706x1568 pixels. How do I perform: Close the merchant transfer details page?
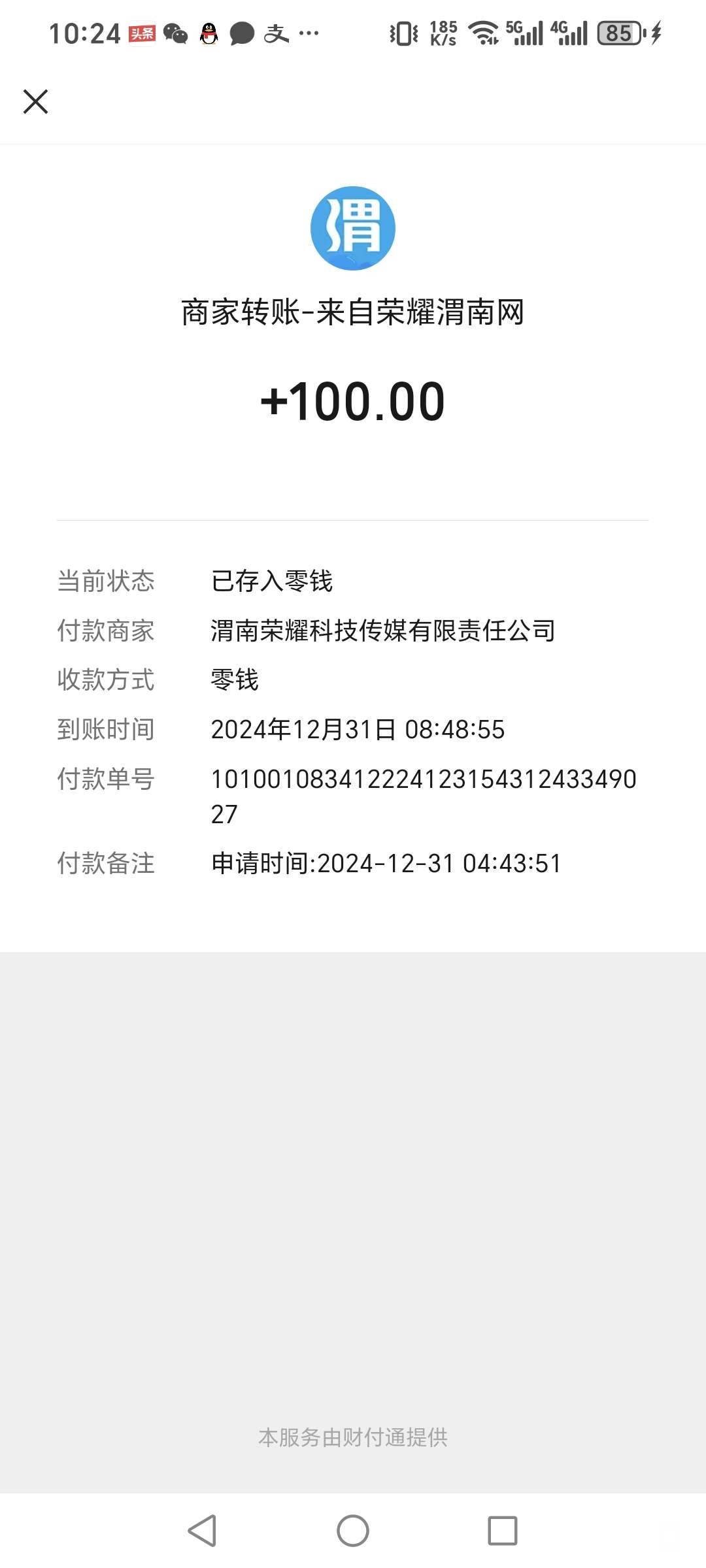click(x=36, y=102)
